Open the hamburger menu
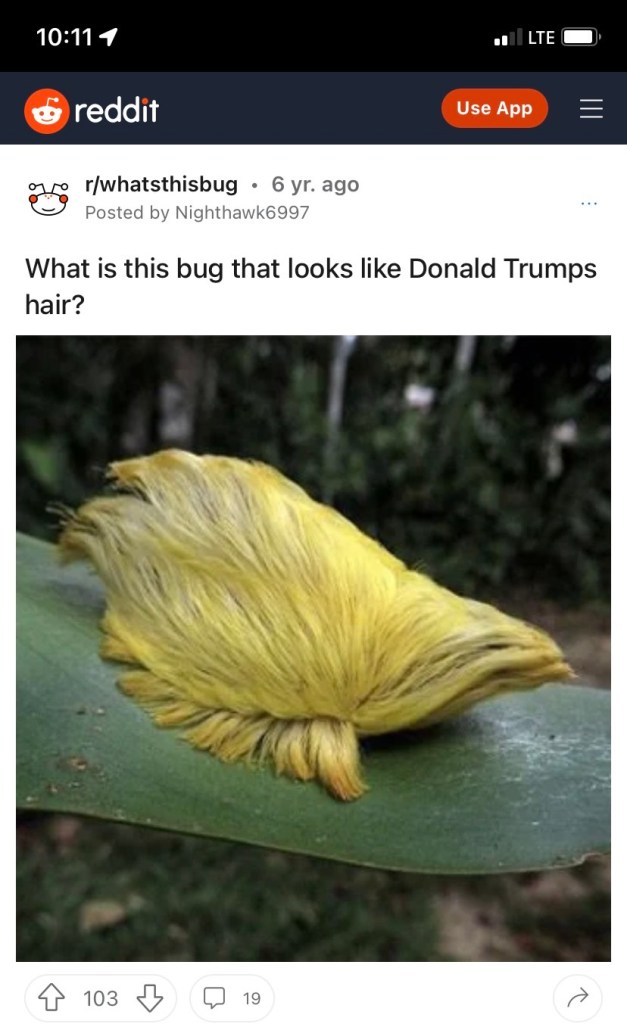627x1024 pixels. pos(591,109)
